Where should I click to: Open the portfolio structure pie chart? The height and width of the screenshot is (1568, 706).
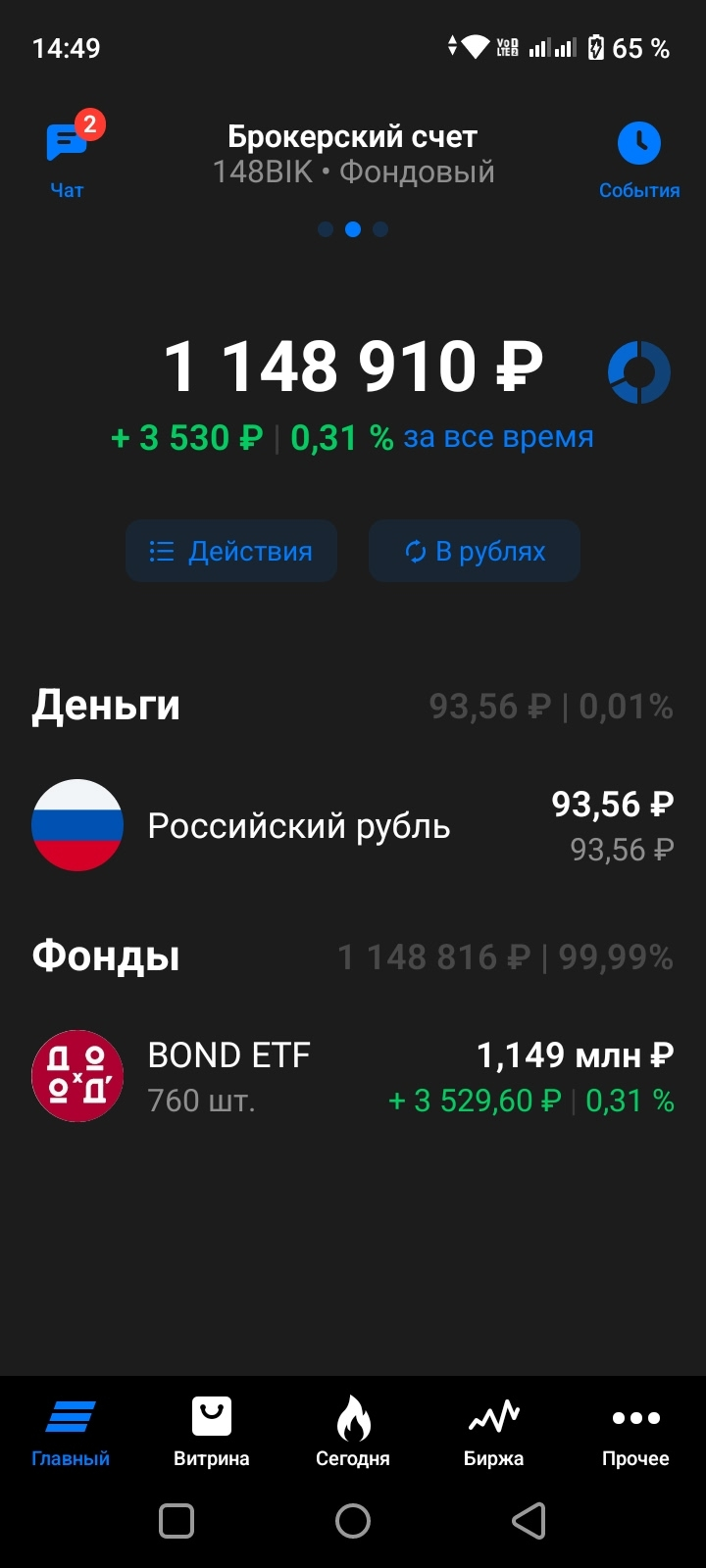pos(639,373)
